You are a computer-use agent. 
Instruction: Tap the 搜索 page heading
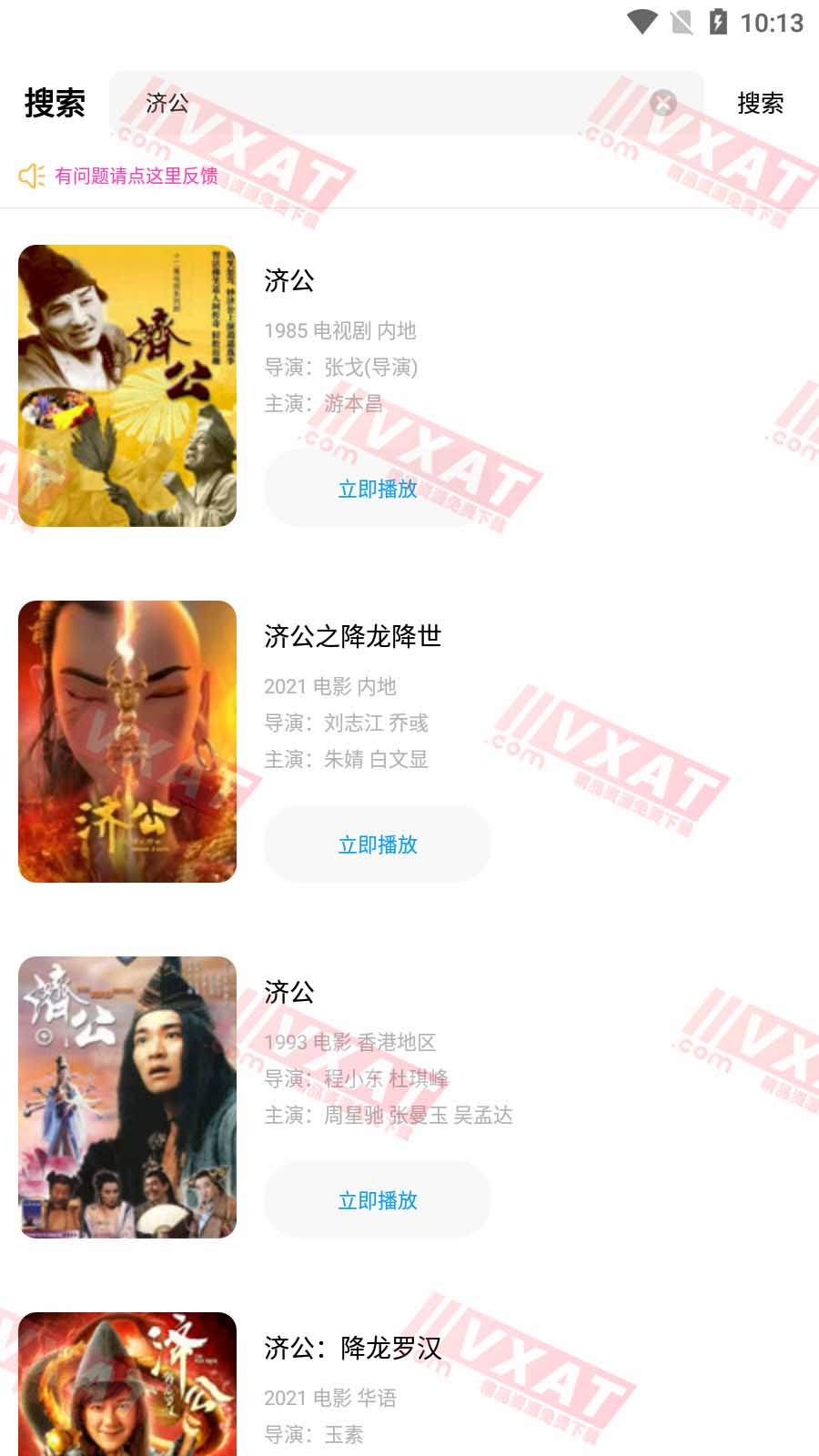[x=56, y=104]
